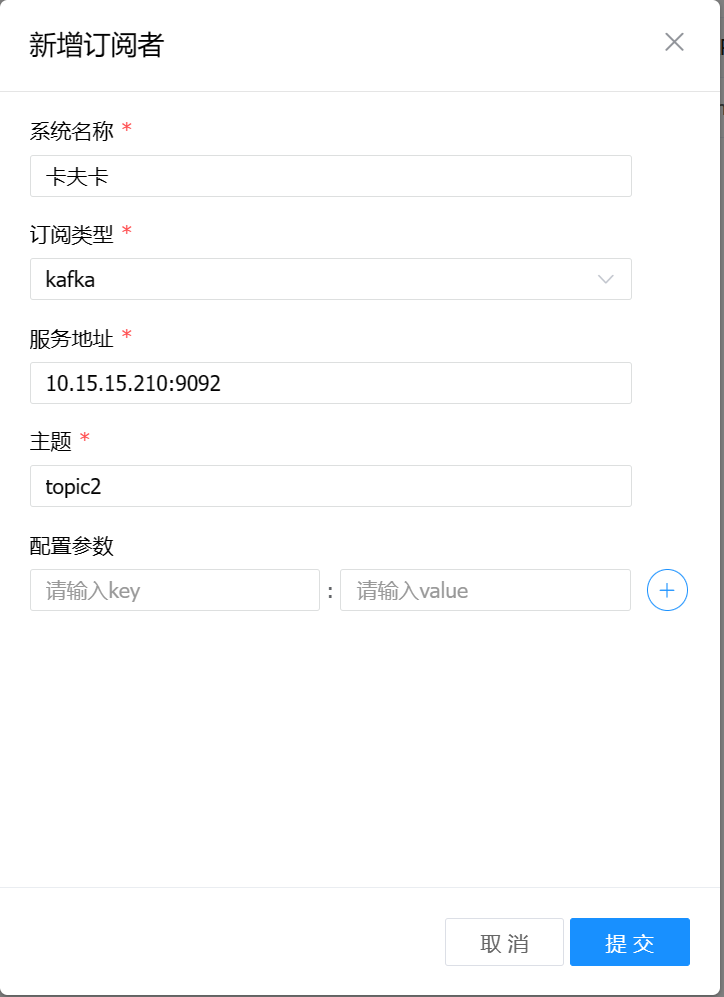Tap the 请输入value config field

485,590
